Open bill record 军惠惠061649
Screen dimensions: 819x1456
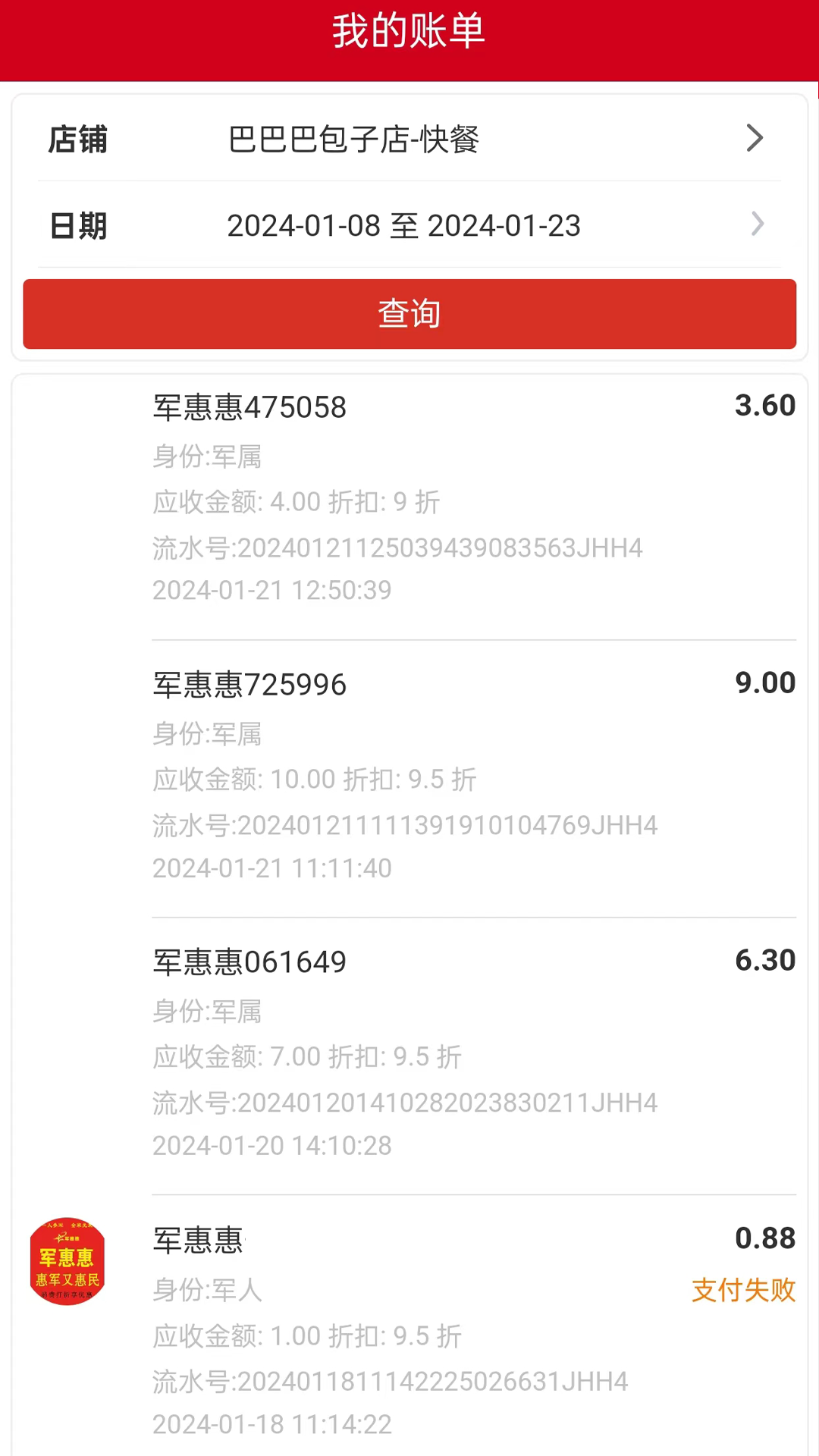(x=250, y=961)
